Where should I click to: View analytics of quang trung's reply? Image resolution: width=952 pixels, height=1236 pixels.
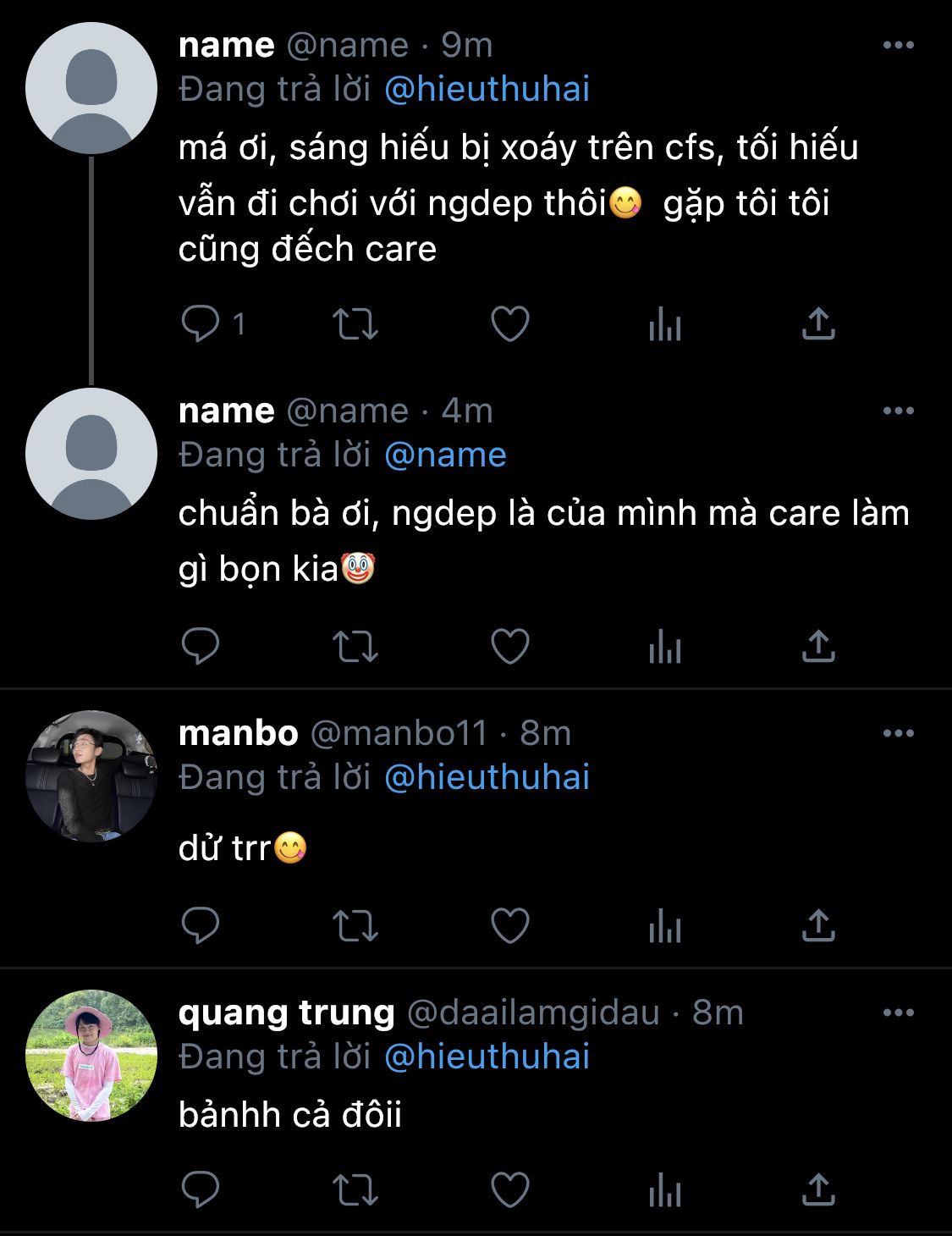click(x=664, y=1190)
